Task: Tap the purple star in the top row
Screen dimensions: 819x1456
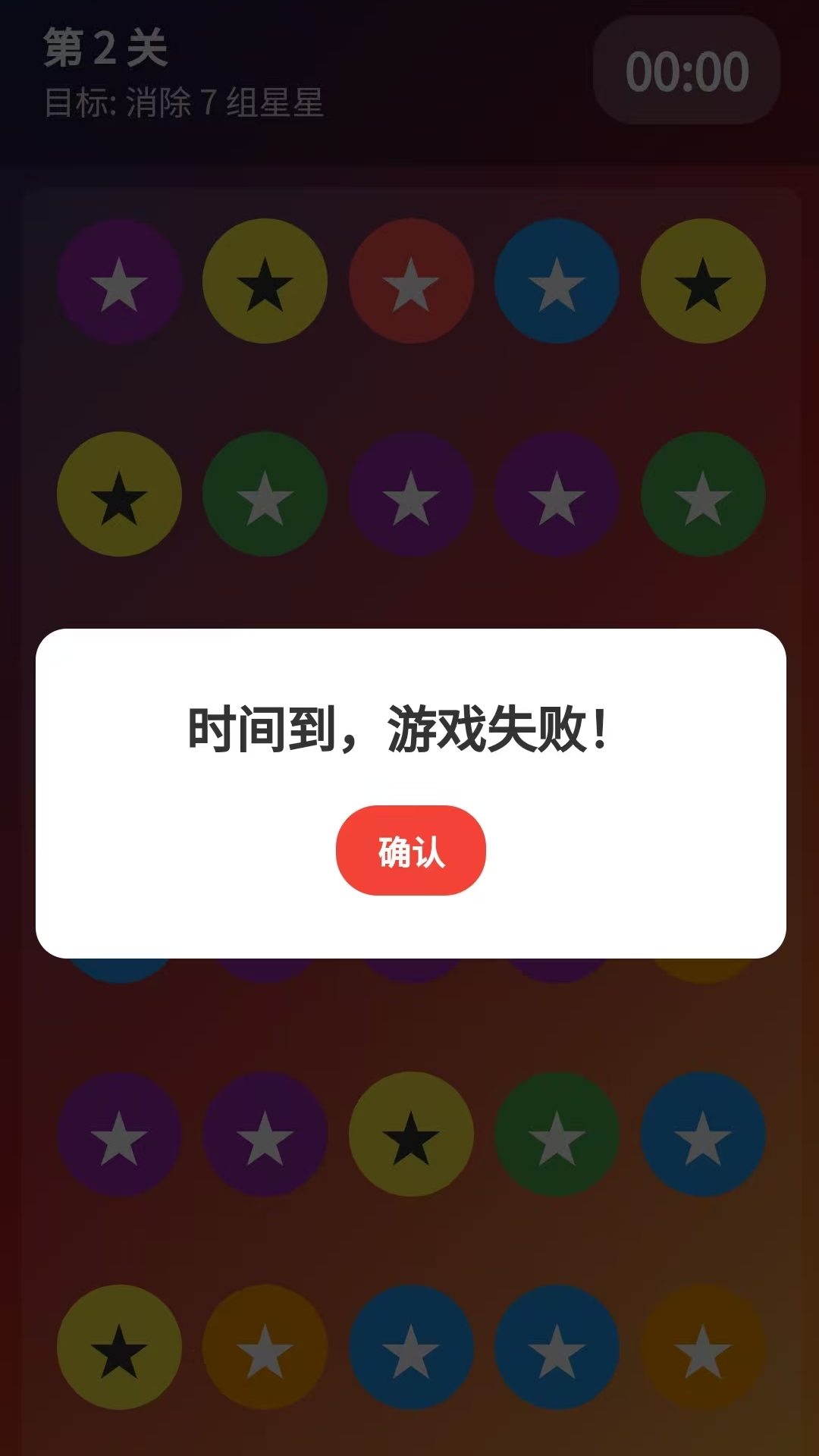Action: [x=119, y=281]
